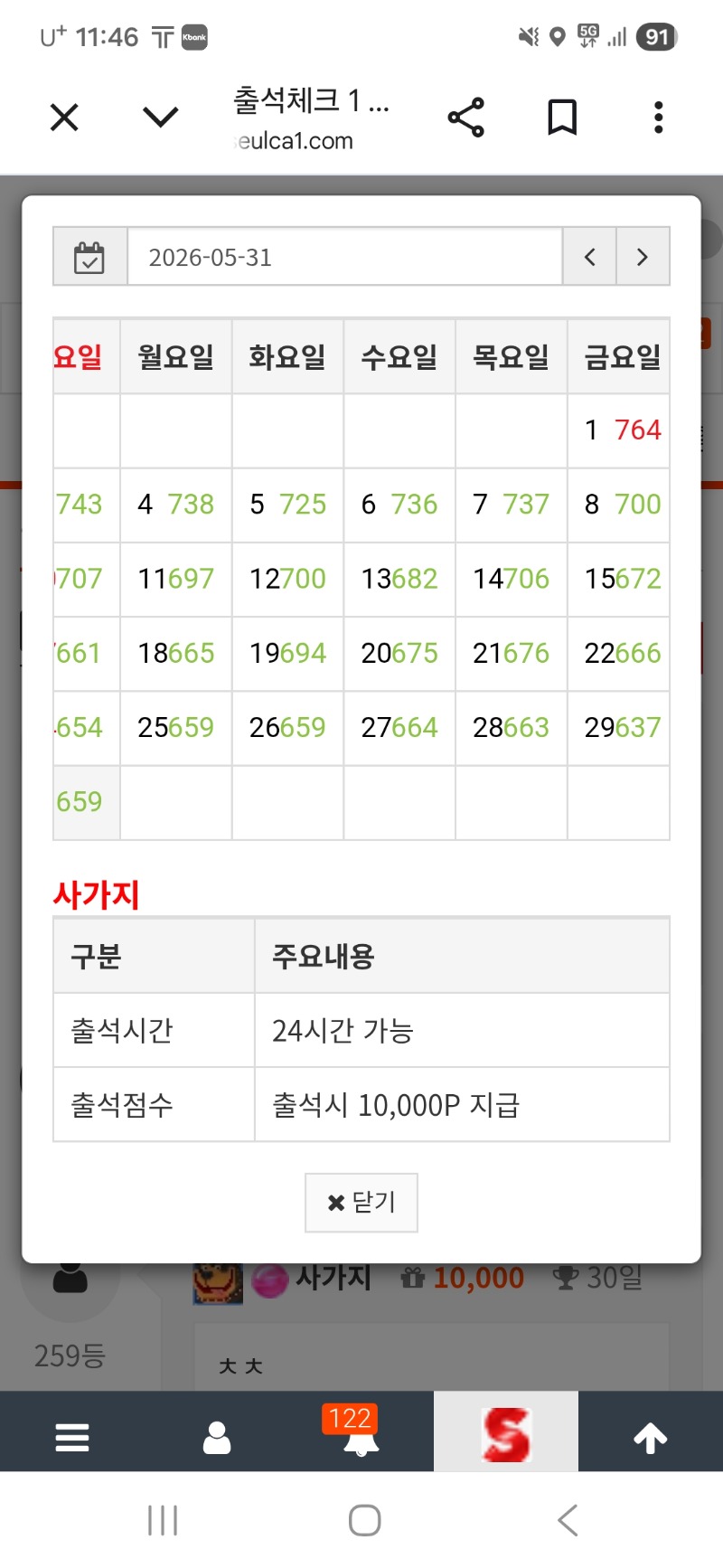
Task: Close the browser tab with X
Action: tap(64, 118)
